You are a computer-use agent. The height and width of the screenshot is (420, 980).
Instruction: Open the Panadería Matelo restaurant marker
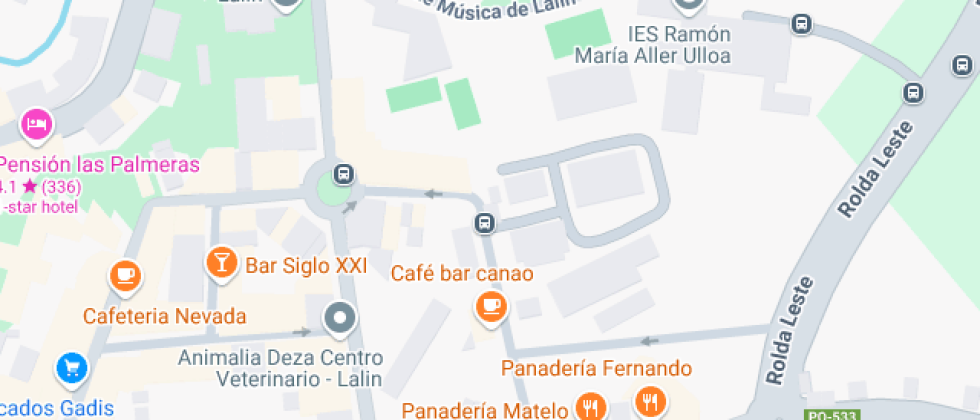coord(592,405)
